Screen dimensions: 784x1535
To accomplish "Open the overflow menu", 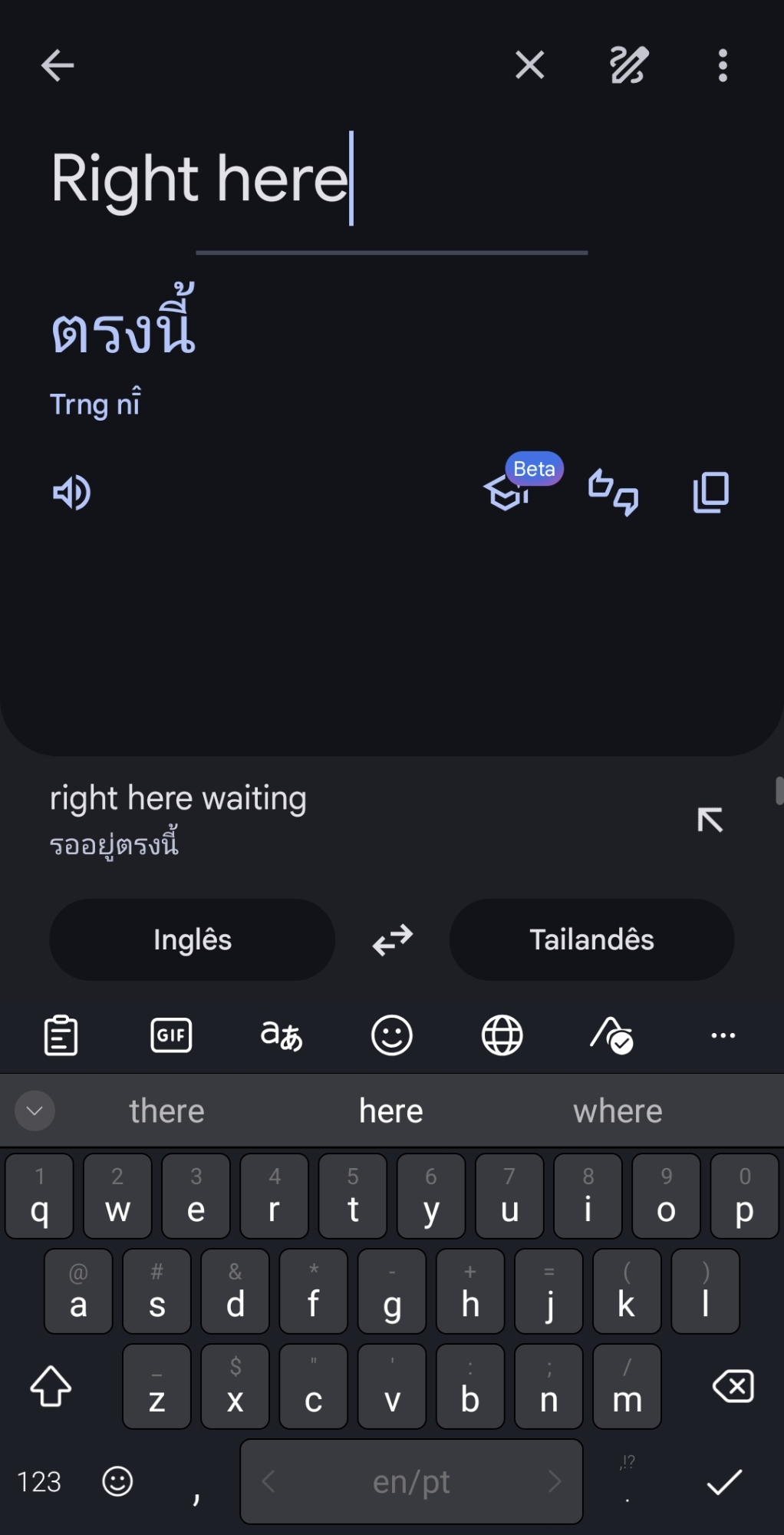I will click(722, 65).
